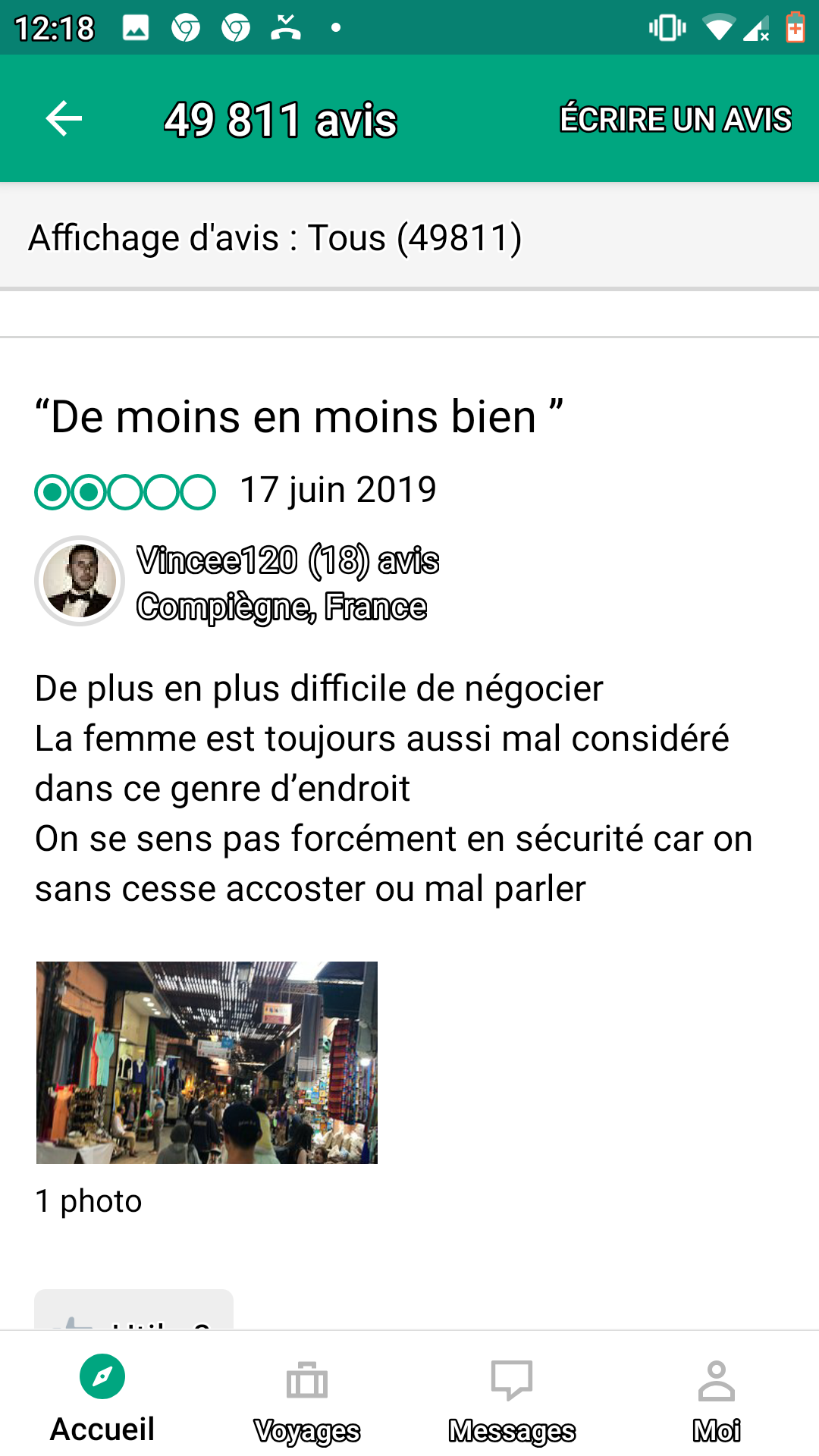Viewport: 819px width, 1456px height.
Task: Open the souk photo in the review
Action: pos(207,1062)
